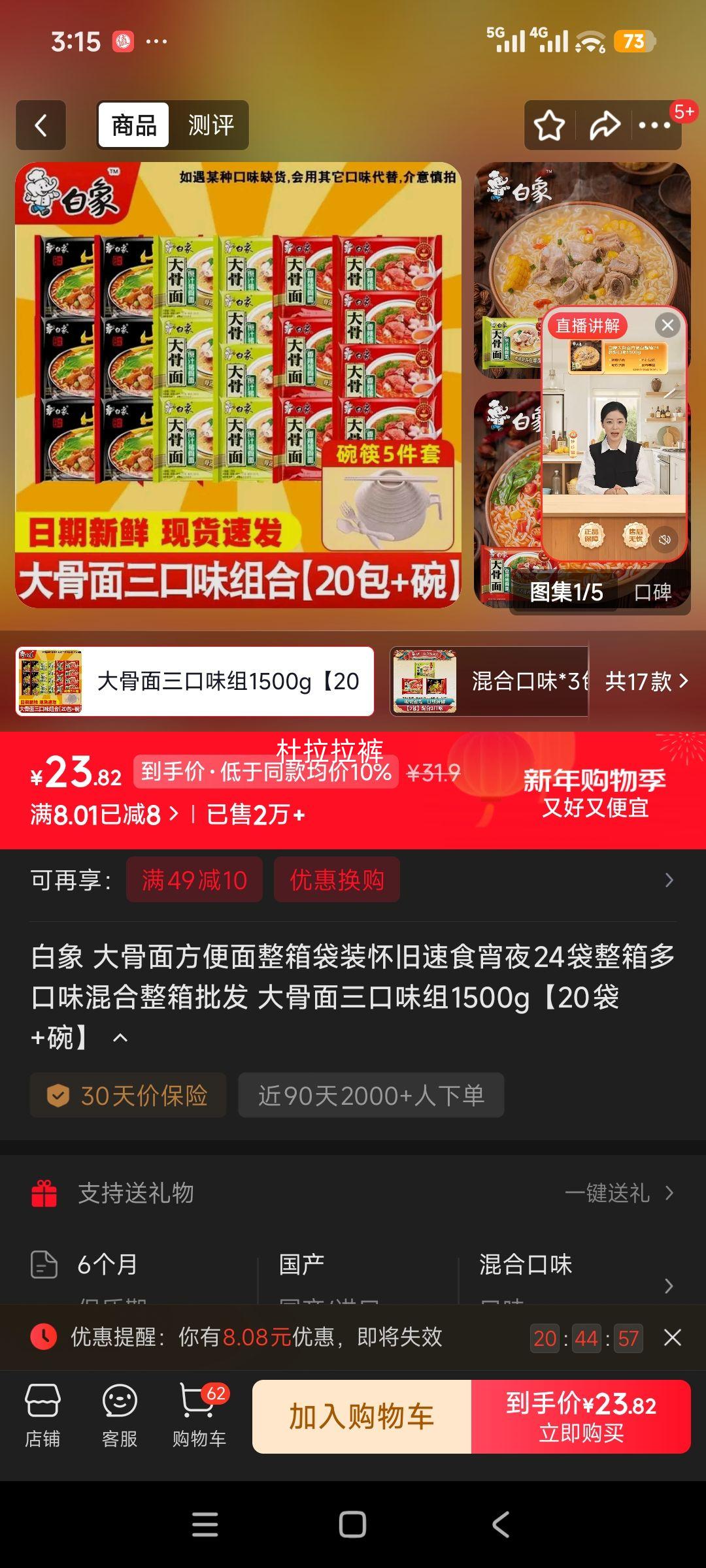Go back using the back arrow
This screenshot has height=1568, width=706.
point(41,125)
